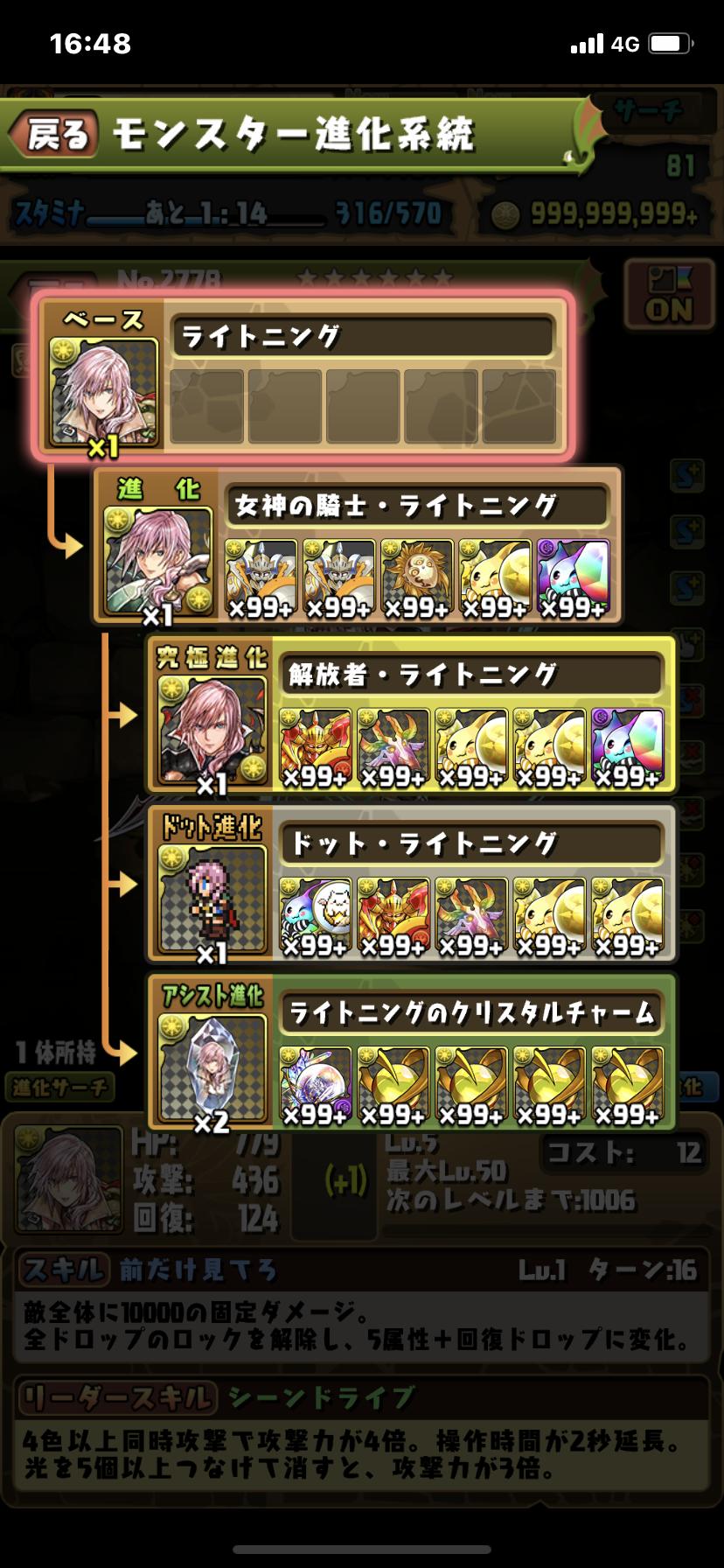The width and height of the screenshot is (724, 1568).
Task: Open the 解放者・ライトニング ultimate evolution
Action: 411,715
